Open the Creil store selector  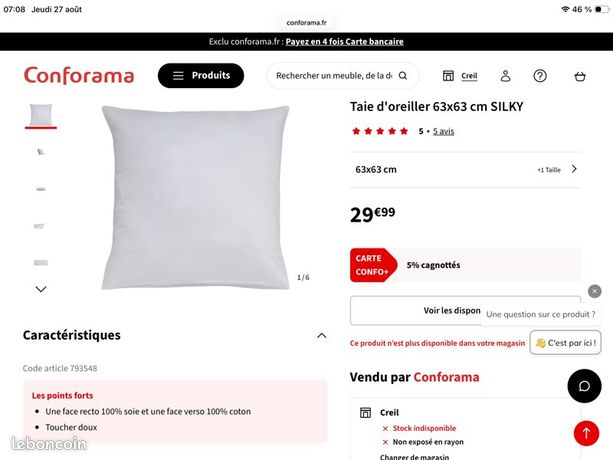coord(460,76)
